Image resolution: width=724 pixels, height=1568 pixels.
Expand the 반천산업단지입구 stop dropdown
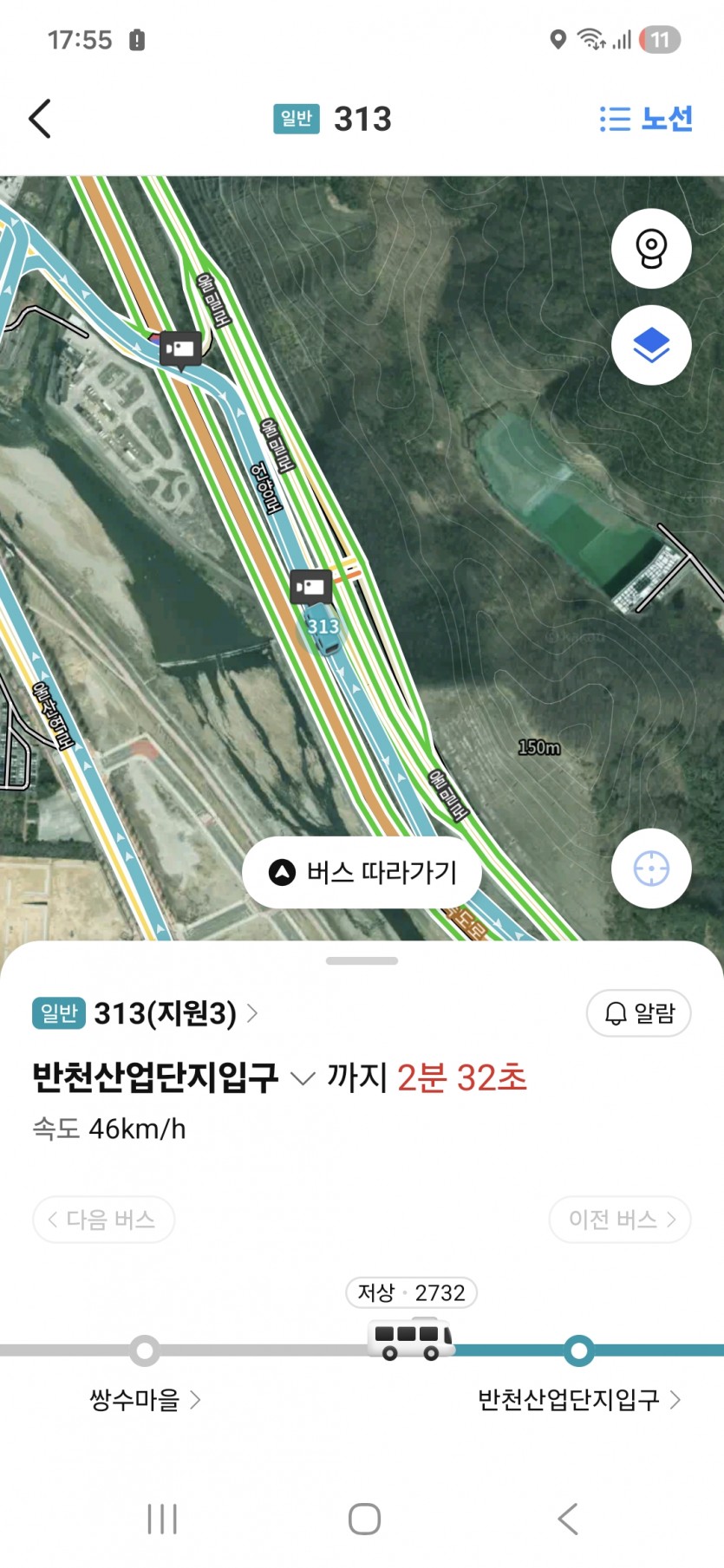[x=302, y=1078]
